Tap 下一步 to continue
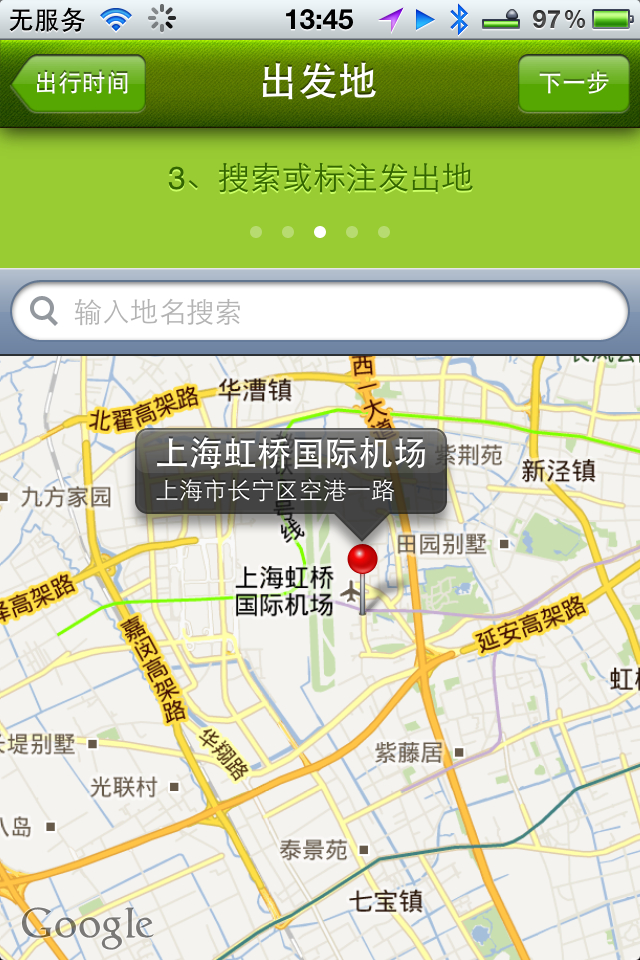Viewport: 640px width, 960px height. click(573, 83)
